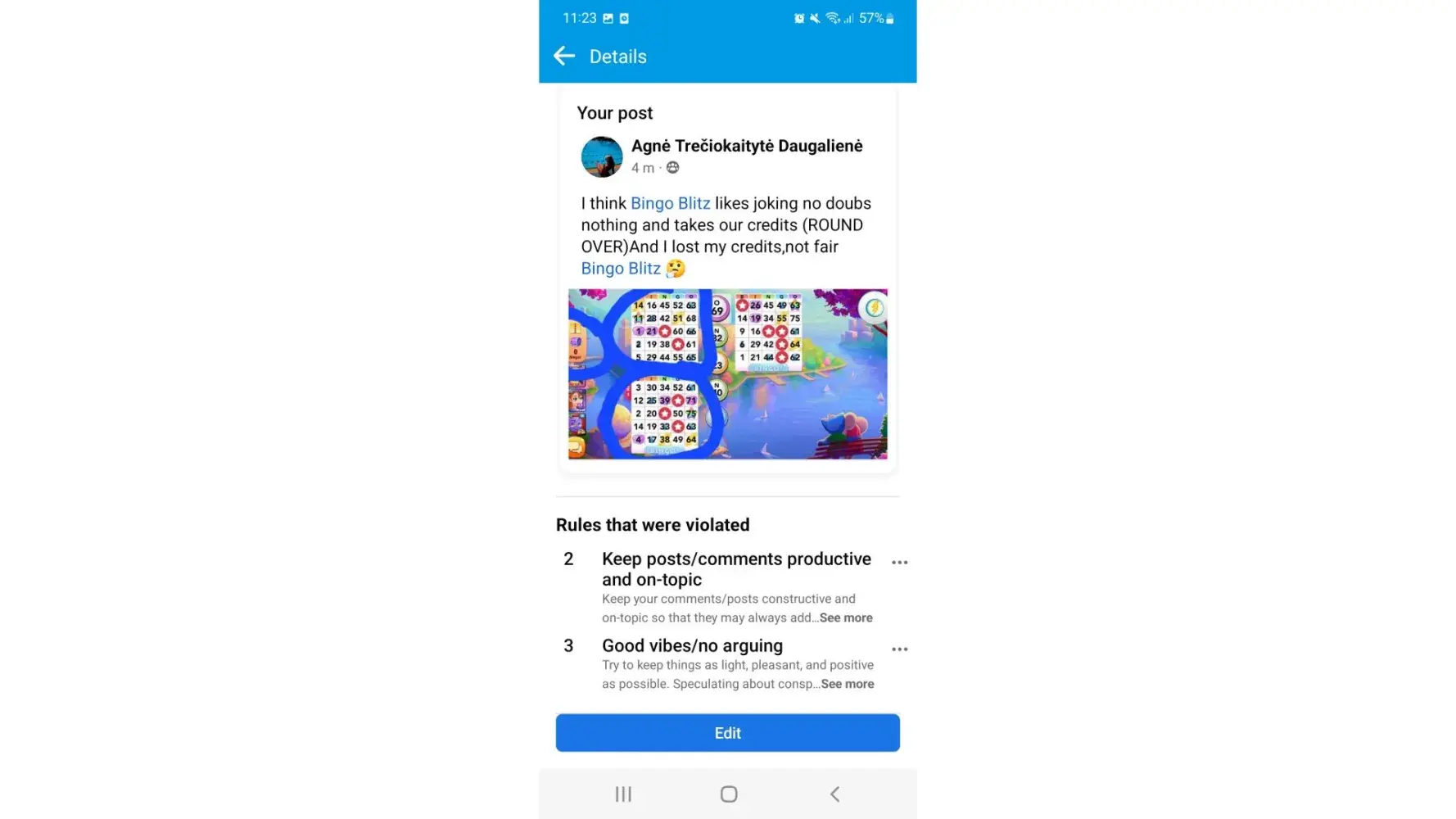Screen dimensions: 1456x819
Task: Open options for Good vibes/no arguing rule
Action: [x=899, y=649]
